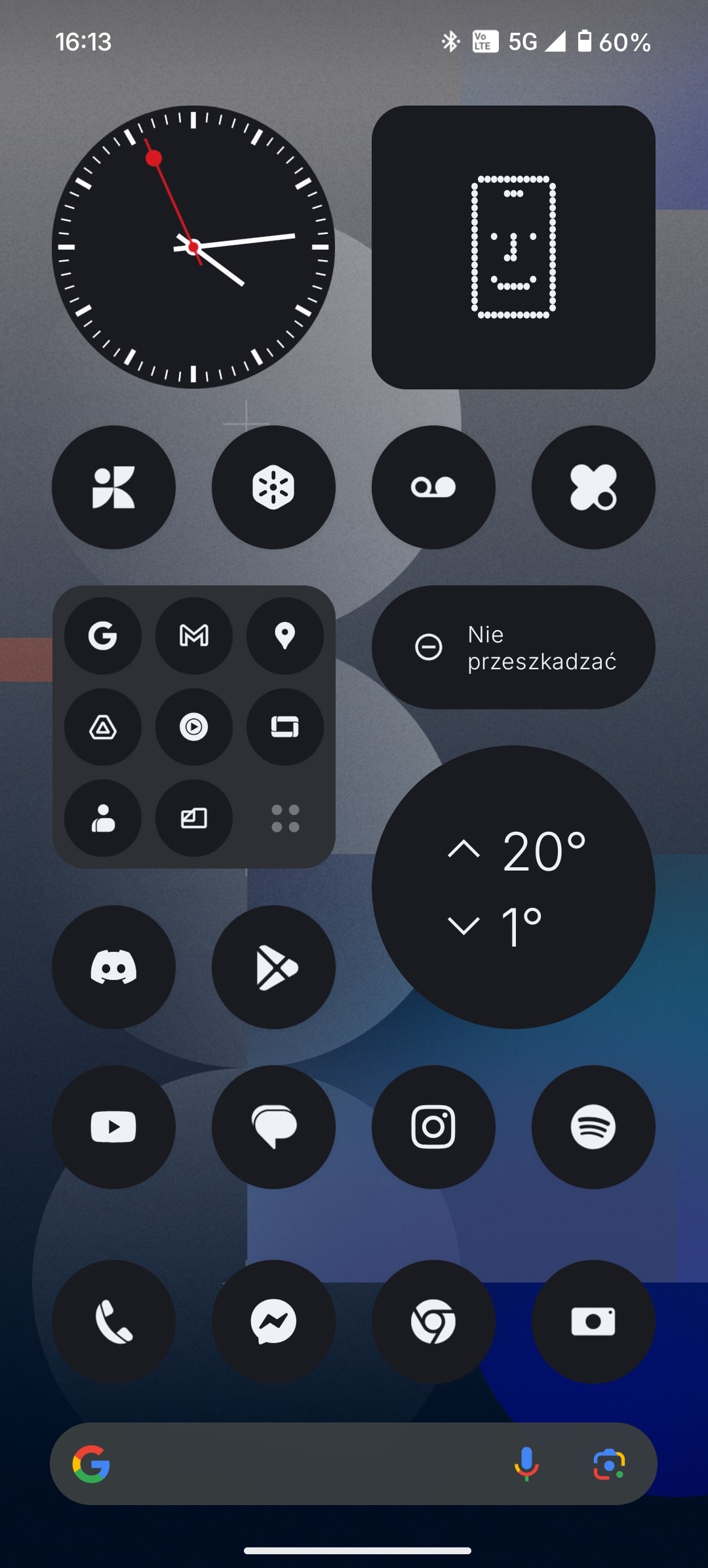Image resolution: width=708 pixels, height=1568 pixels.
Task: Open the Phone dialer
Action: (x=113, y=1322)
